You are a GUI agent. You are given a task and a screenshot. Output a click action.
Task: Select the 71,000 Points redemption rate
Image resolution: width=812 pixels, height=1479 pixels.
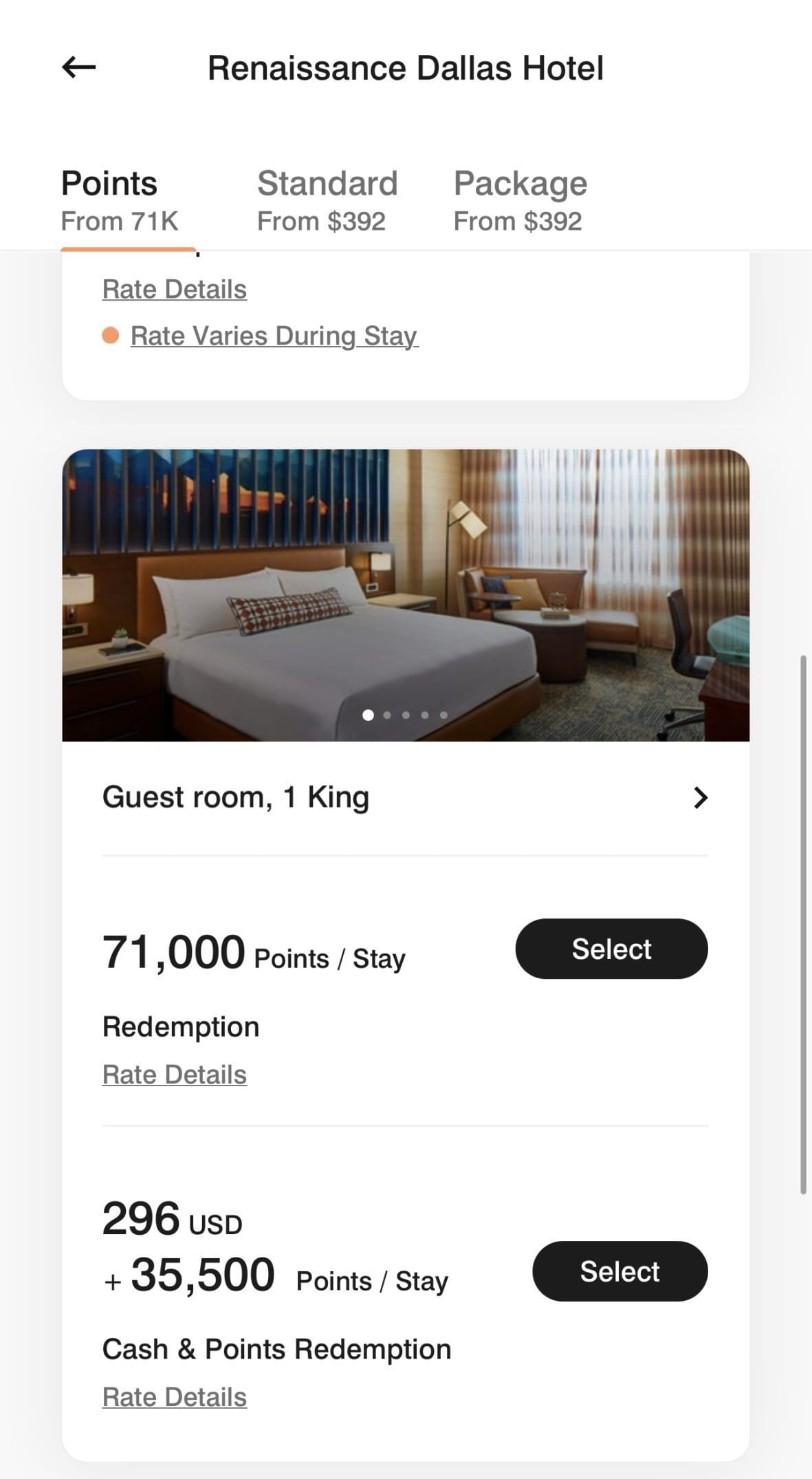(x=611, y=948)
